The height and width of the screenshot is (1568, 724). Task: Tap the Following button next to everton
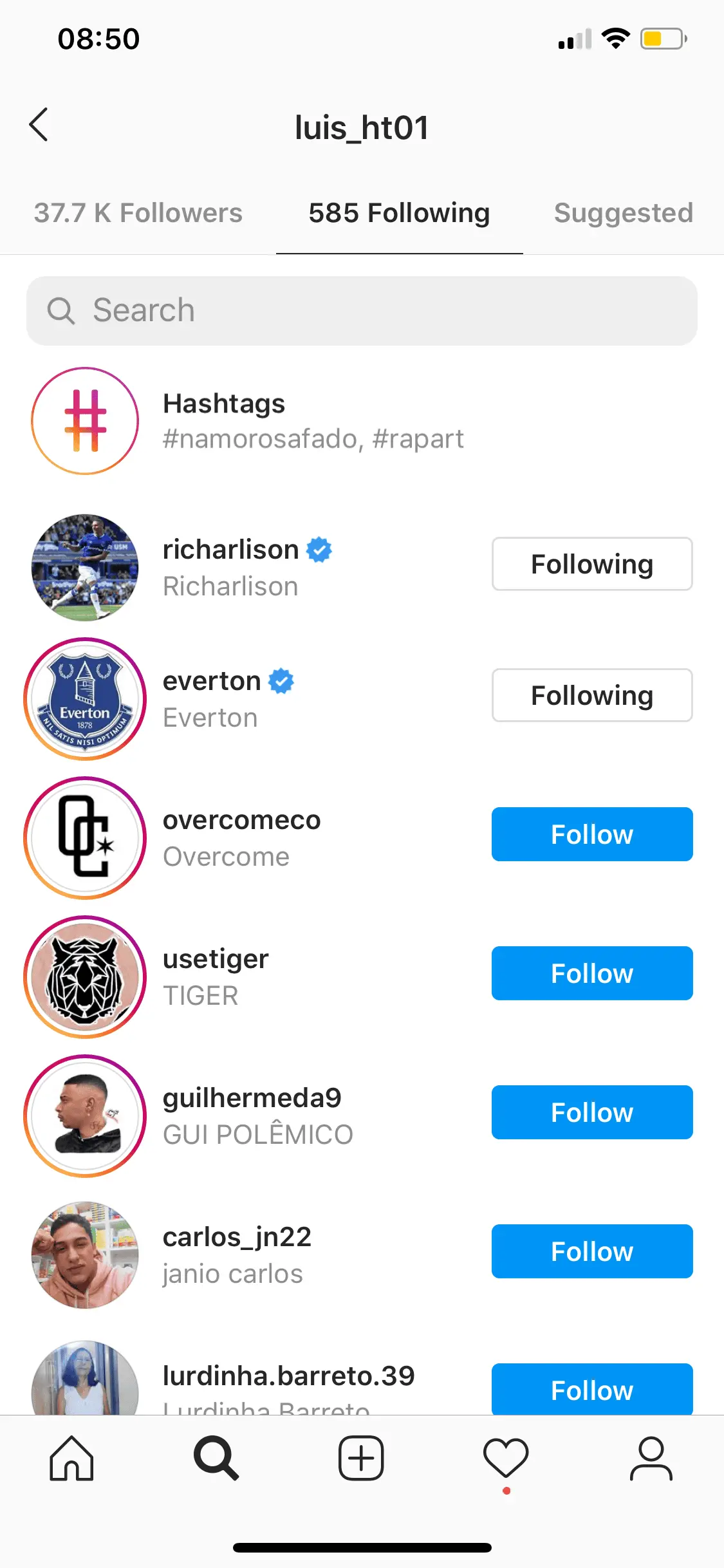(x=591, y=696)
